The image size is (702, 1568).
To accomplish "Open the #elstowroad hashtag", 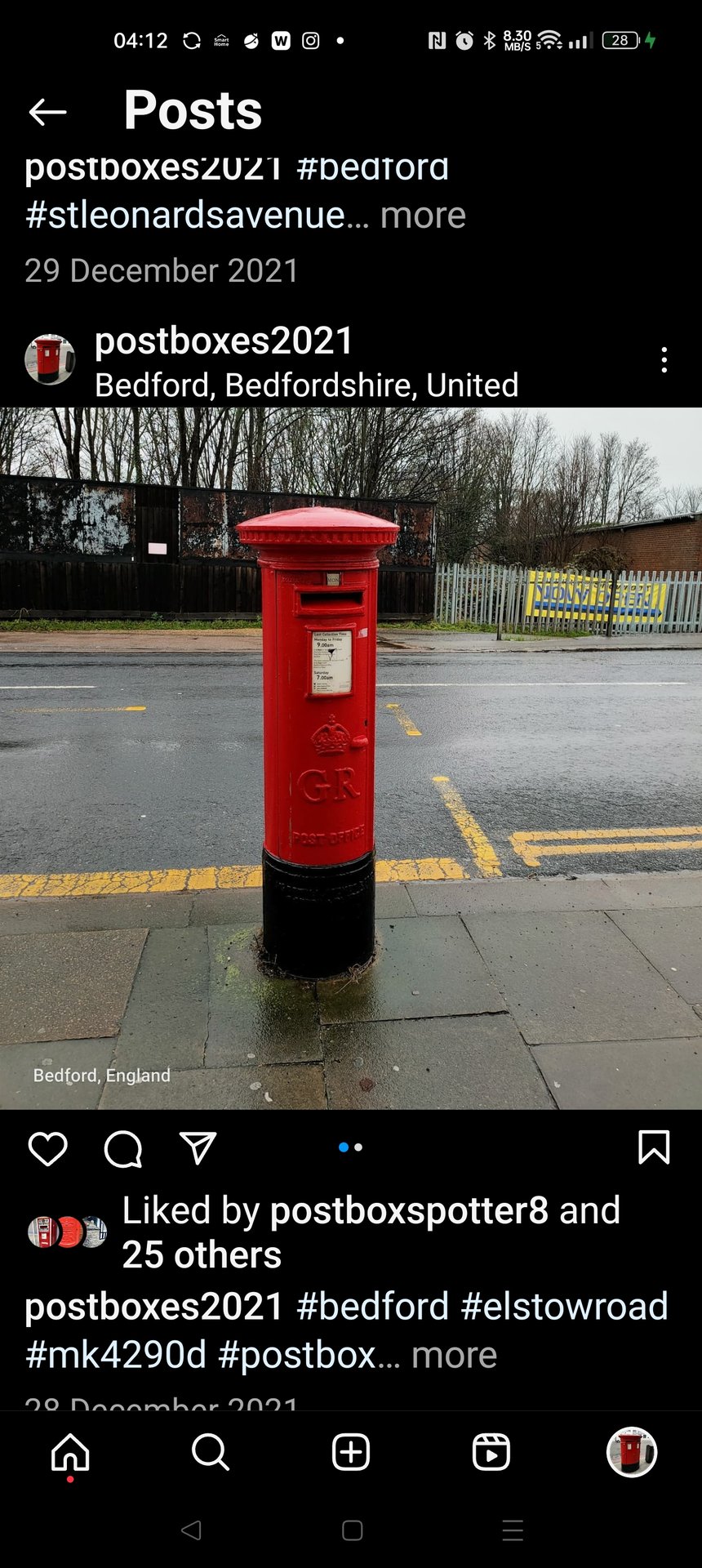I will [564, 1306].
